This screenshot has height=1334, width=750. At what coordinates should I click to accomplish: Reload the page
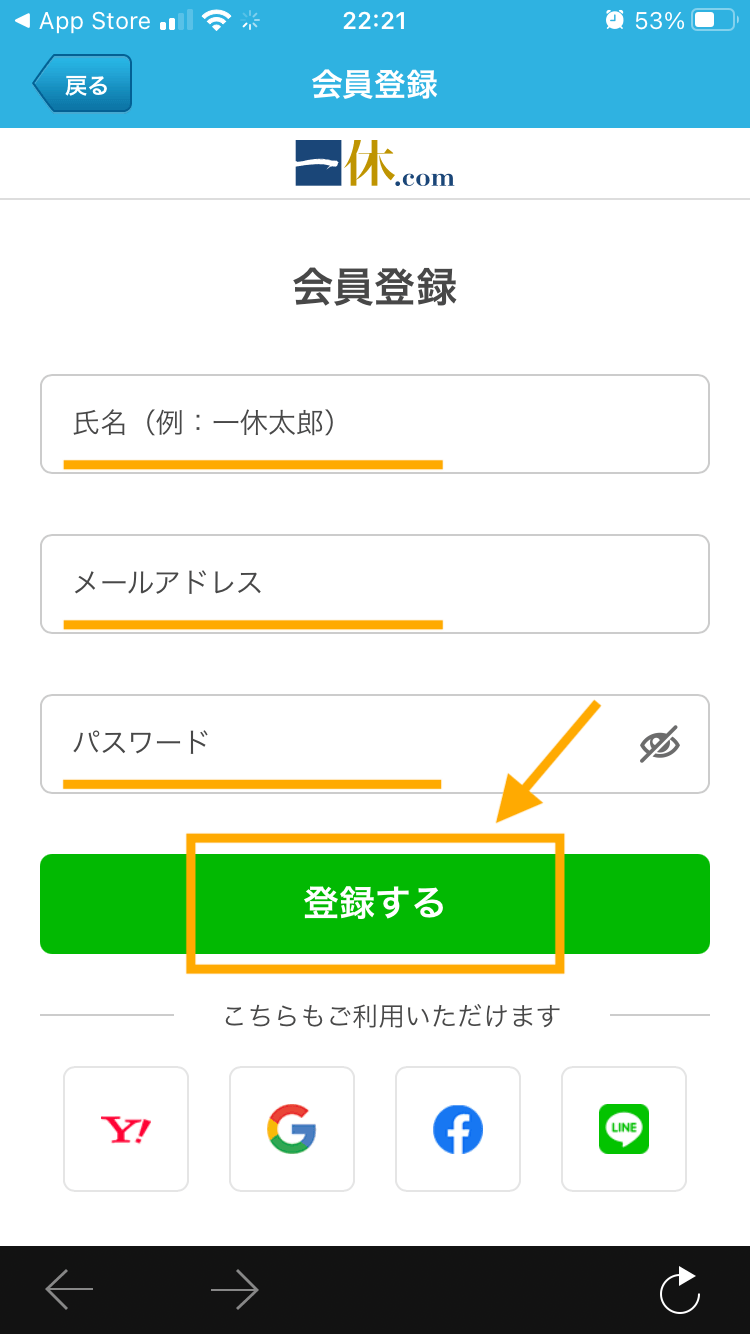[x=680, y=1290]
